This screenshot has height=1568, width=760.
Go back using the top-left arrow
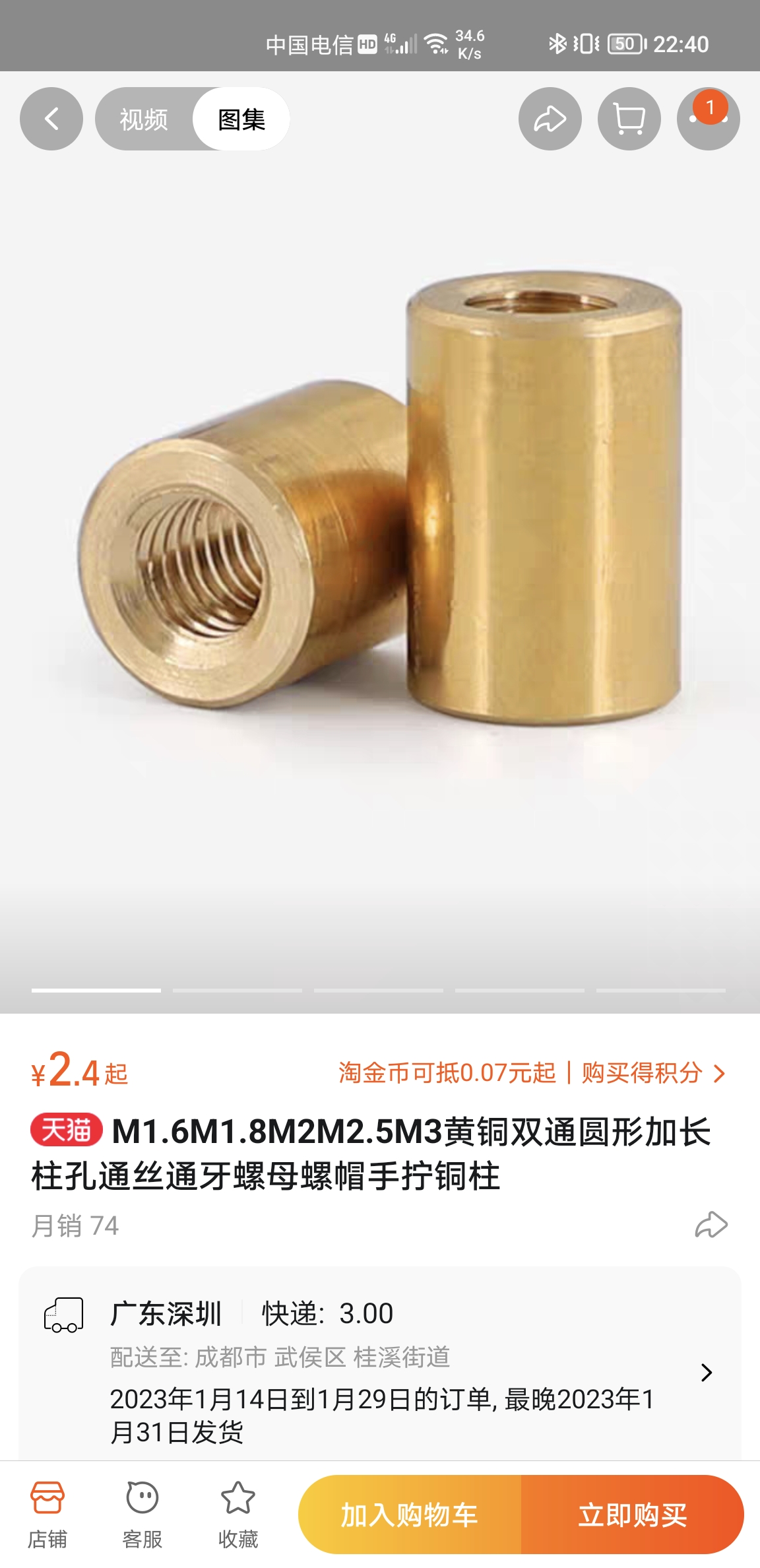(x=51, y=119)
